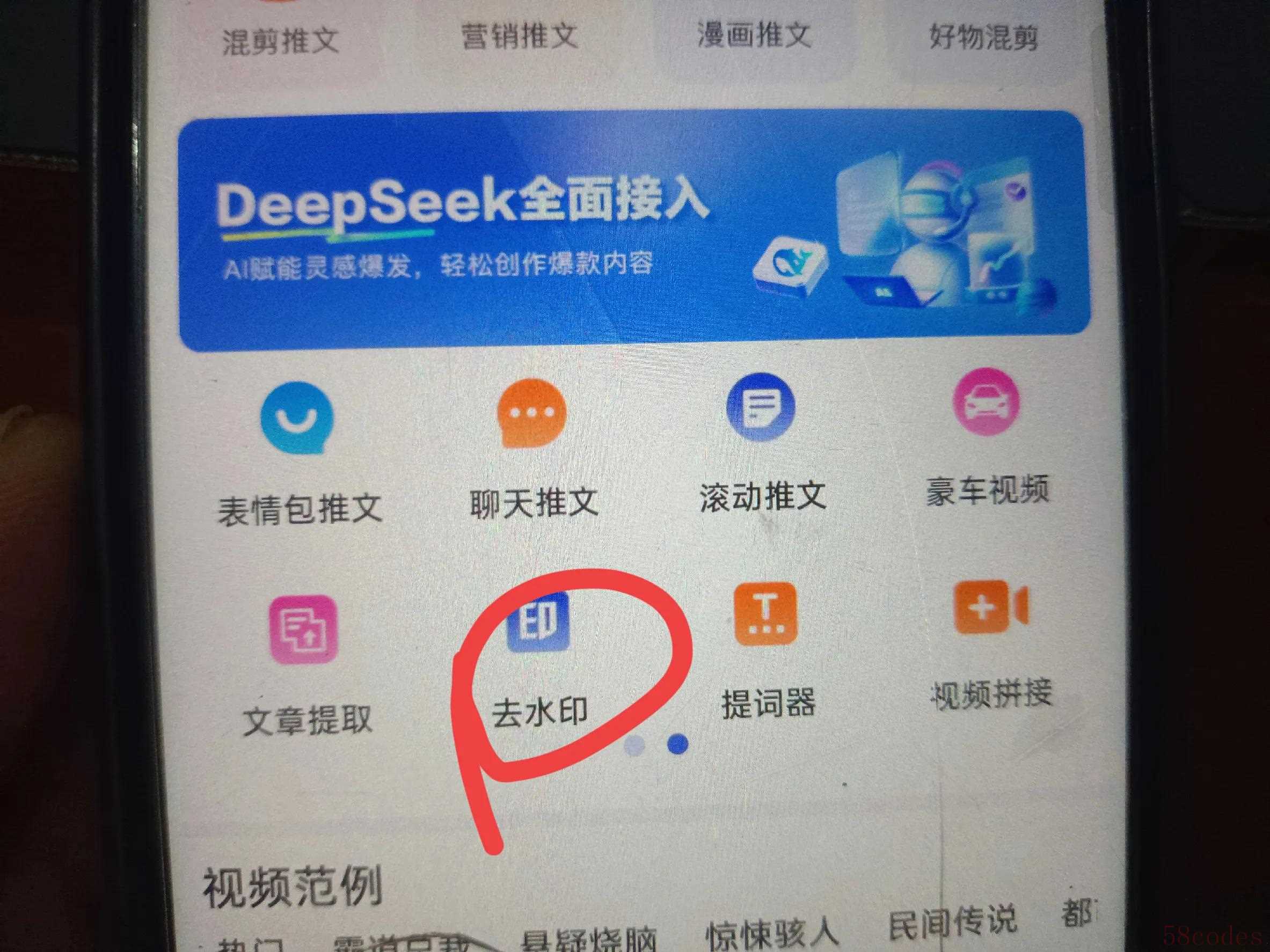Open the 混剪推文 tool
Screen dimensions: 1270x952
pyautogui.click(x=280, y=41)
